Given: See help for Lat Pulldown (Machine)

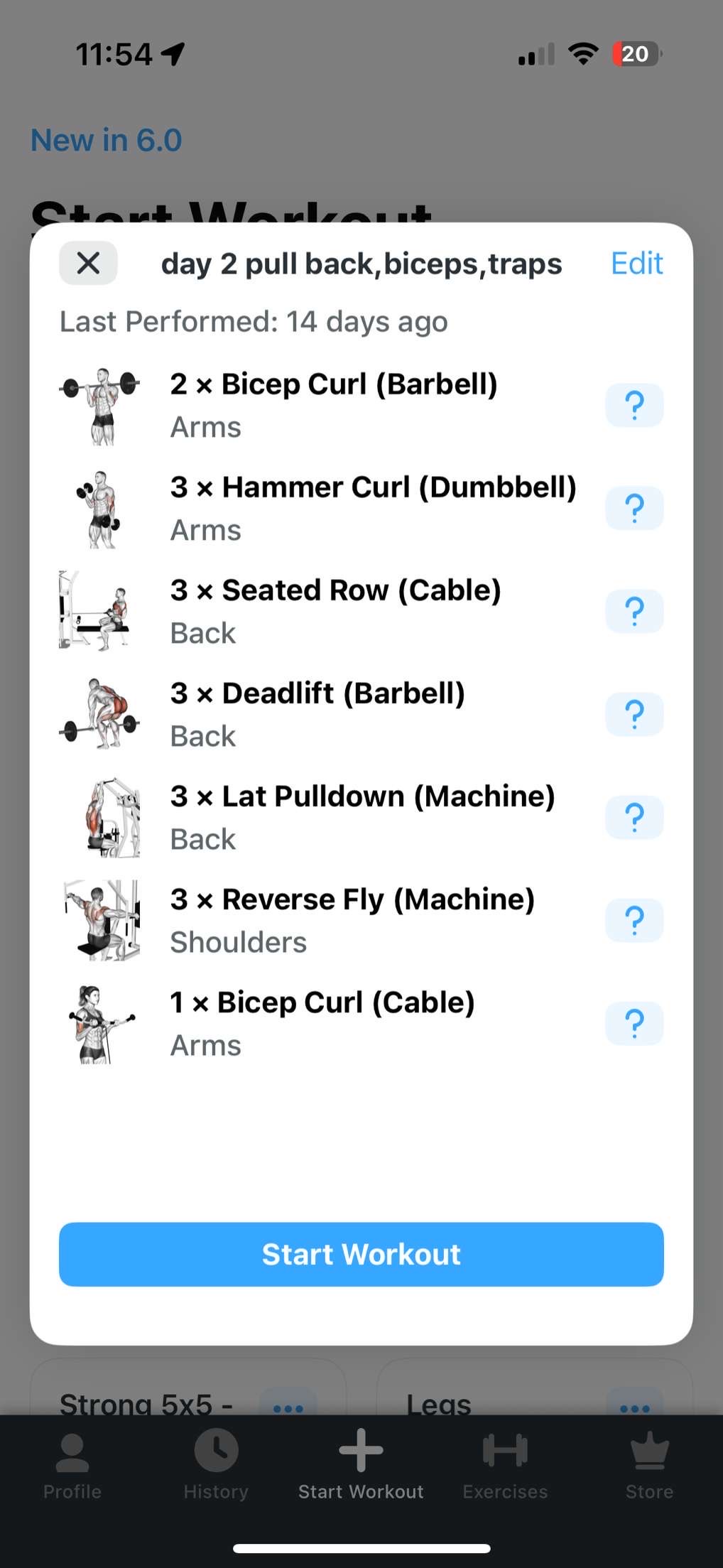Looking at the screenshot, I should (634, 817).
